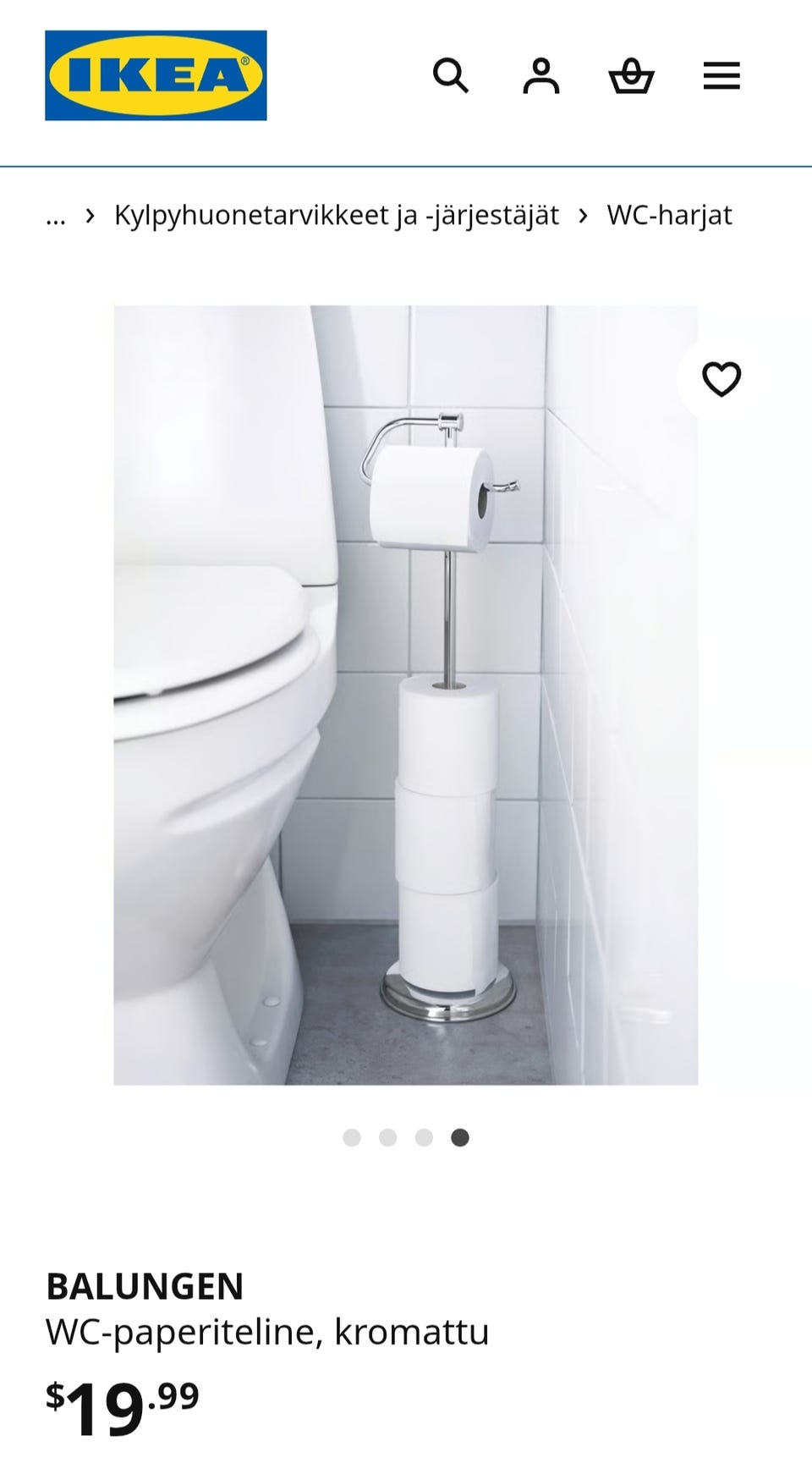This screenshot has width=812, height=1463.
Task: Open the search icon
Action: point(450,76)
